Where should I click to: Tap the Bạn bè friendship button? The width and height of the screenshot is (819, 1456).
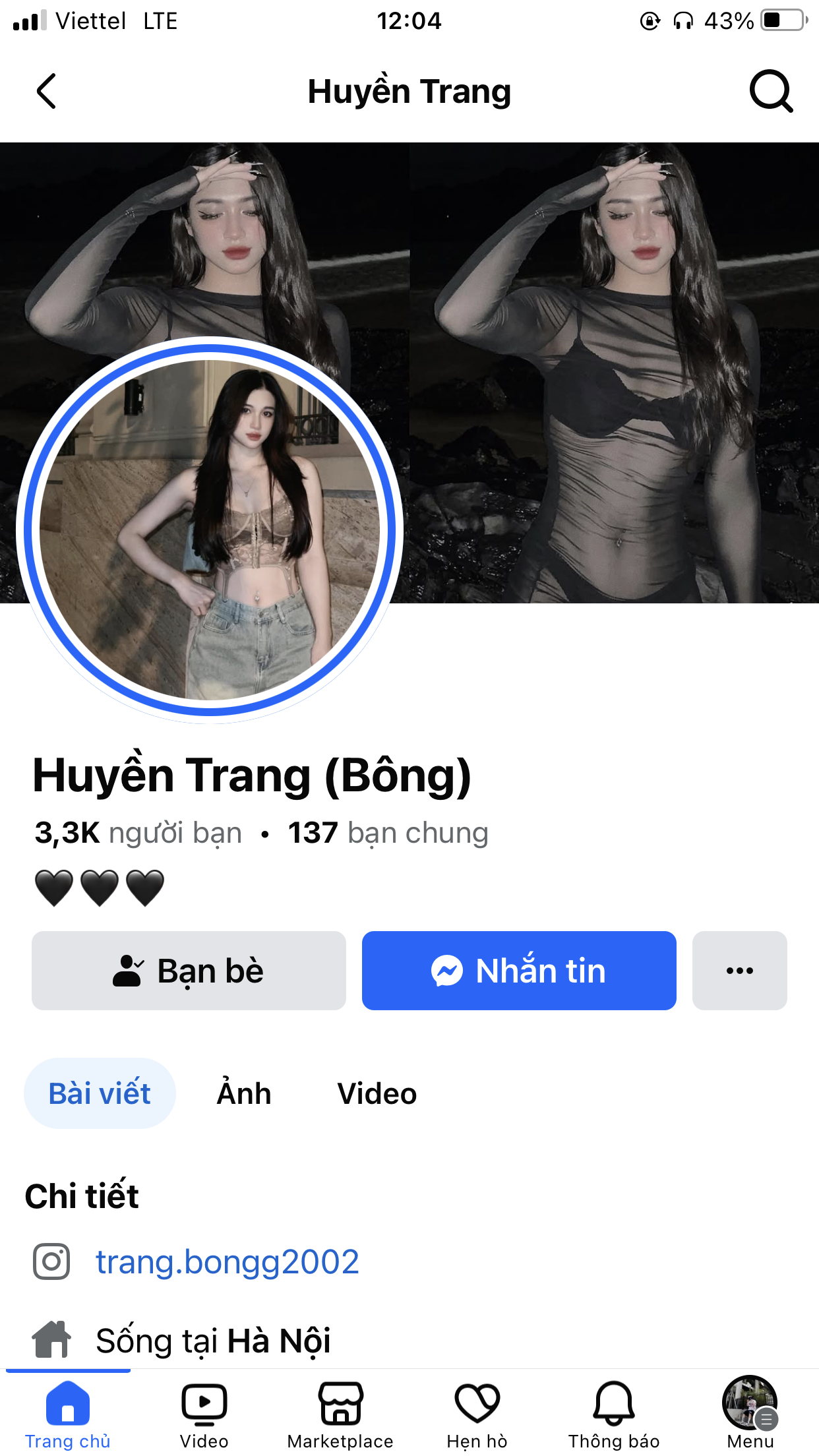click(189, 971)
